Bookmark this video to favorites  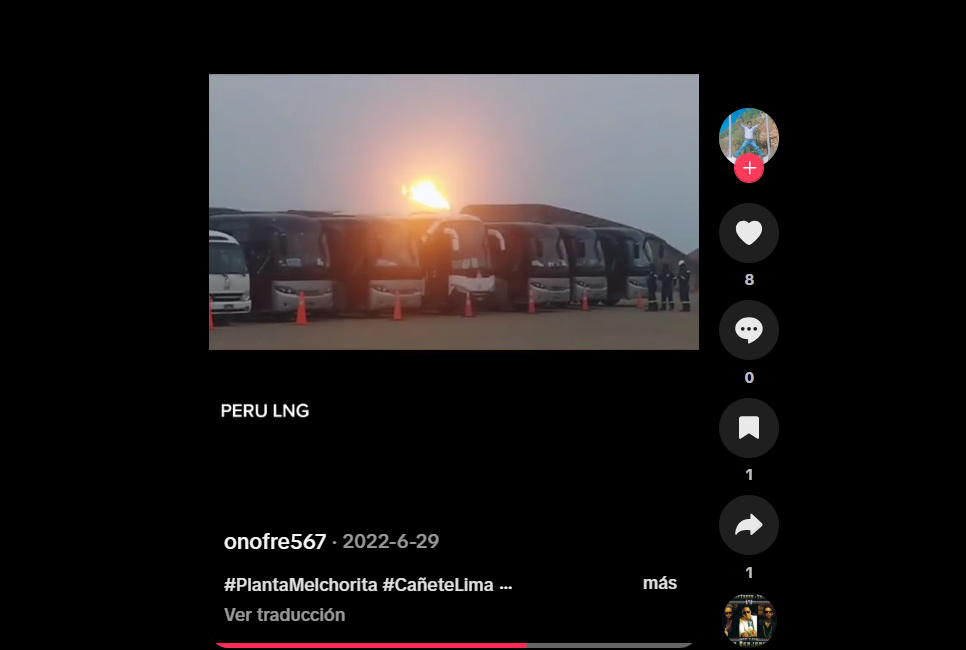pos(749,428)
